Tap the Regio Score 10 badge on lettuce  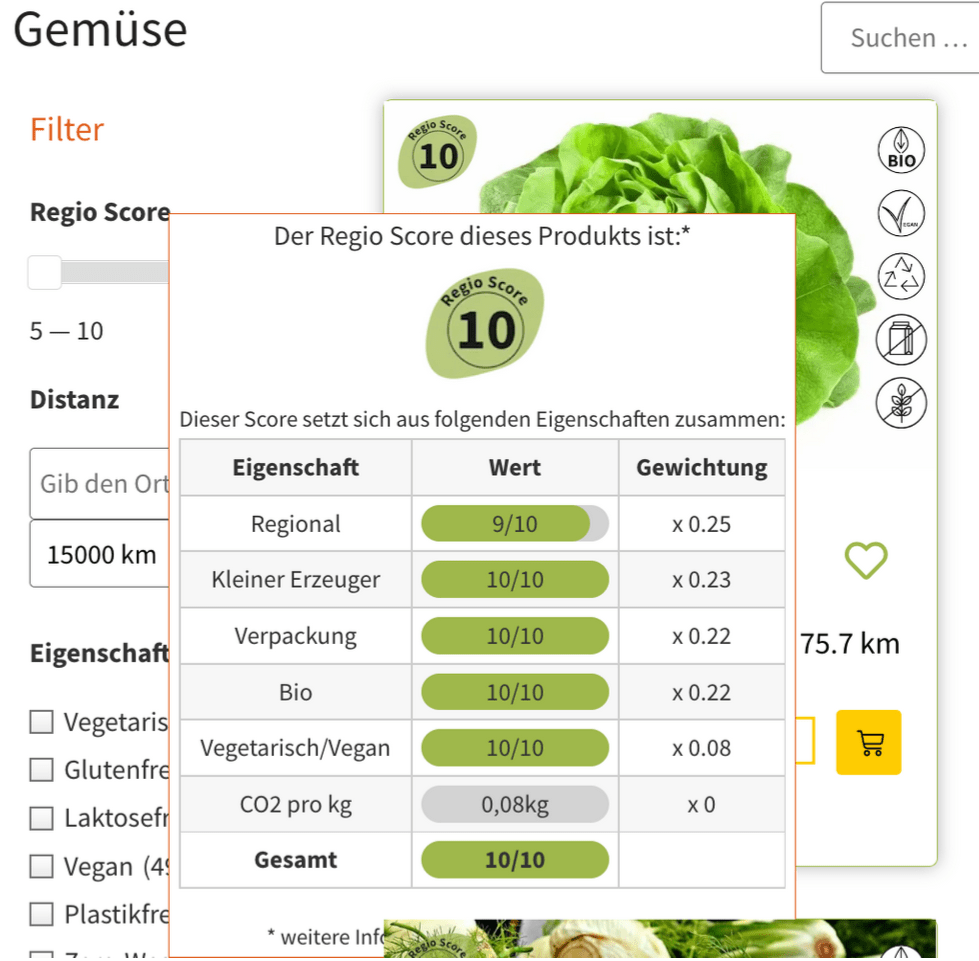438,153
